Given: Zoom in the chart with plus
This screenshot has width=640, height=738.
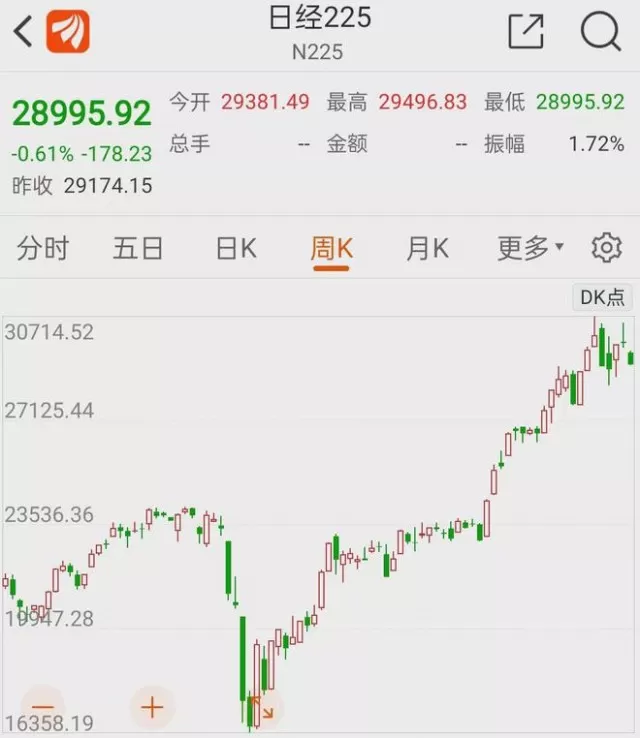Looking at the screenshot, I should click(152, 707).
